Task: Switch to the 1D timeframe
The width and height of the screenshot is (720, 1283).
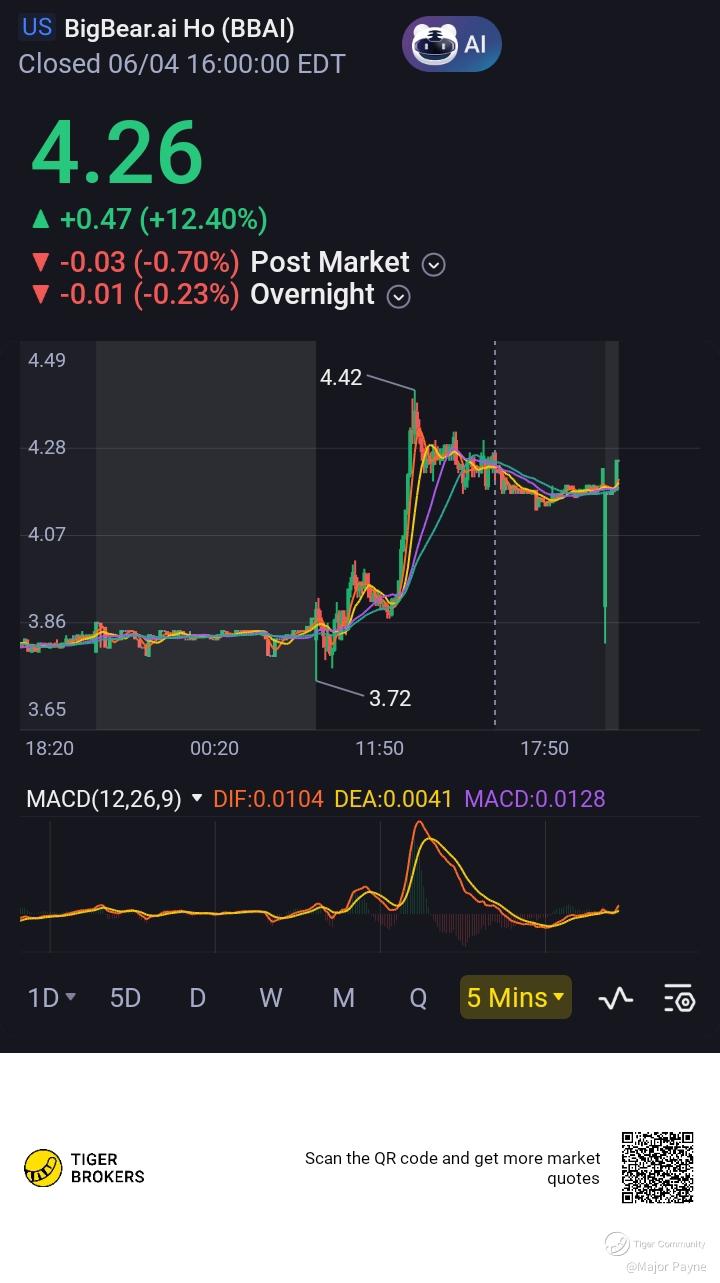Action: point(52,997)
